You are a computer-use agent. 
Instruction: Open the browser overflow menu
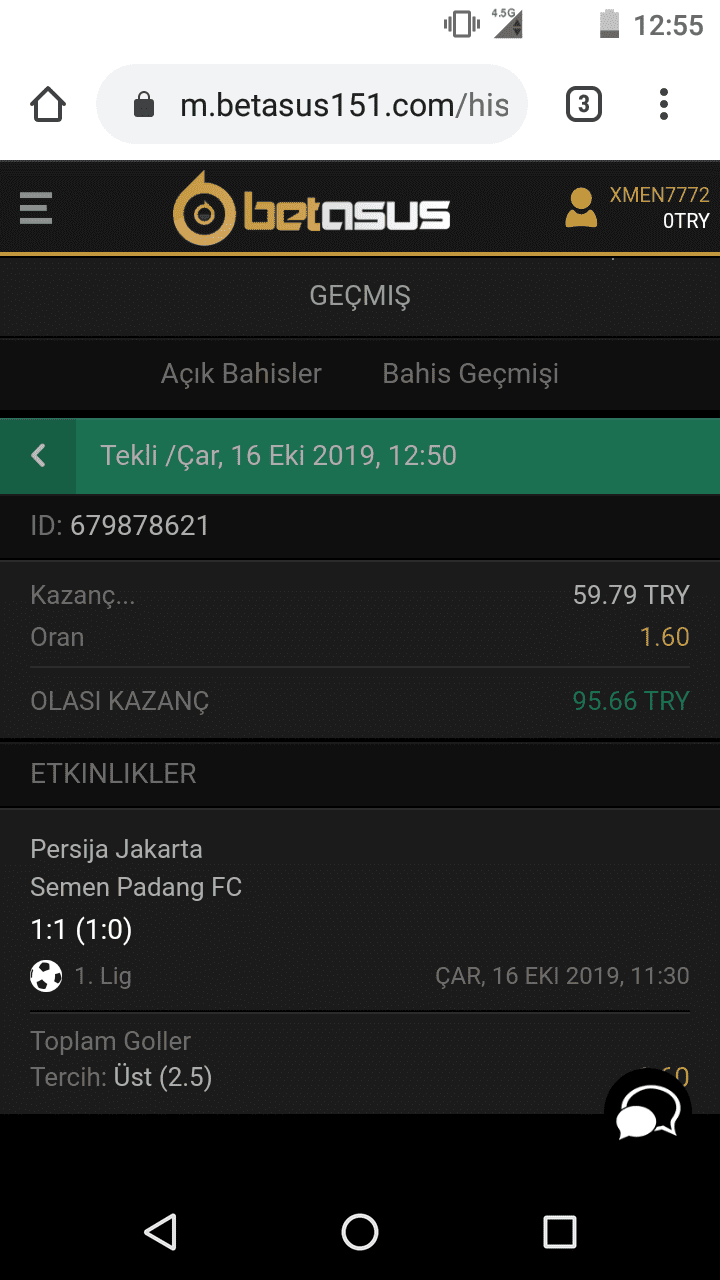[x=664, y=104]
